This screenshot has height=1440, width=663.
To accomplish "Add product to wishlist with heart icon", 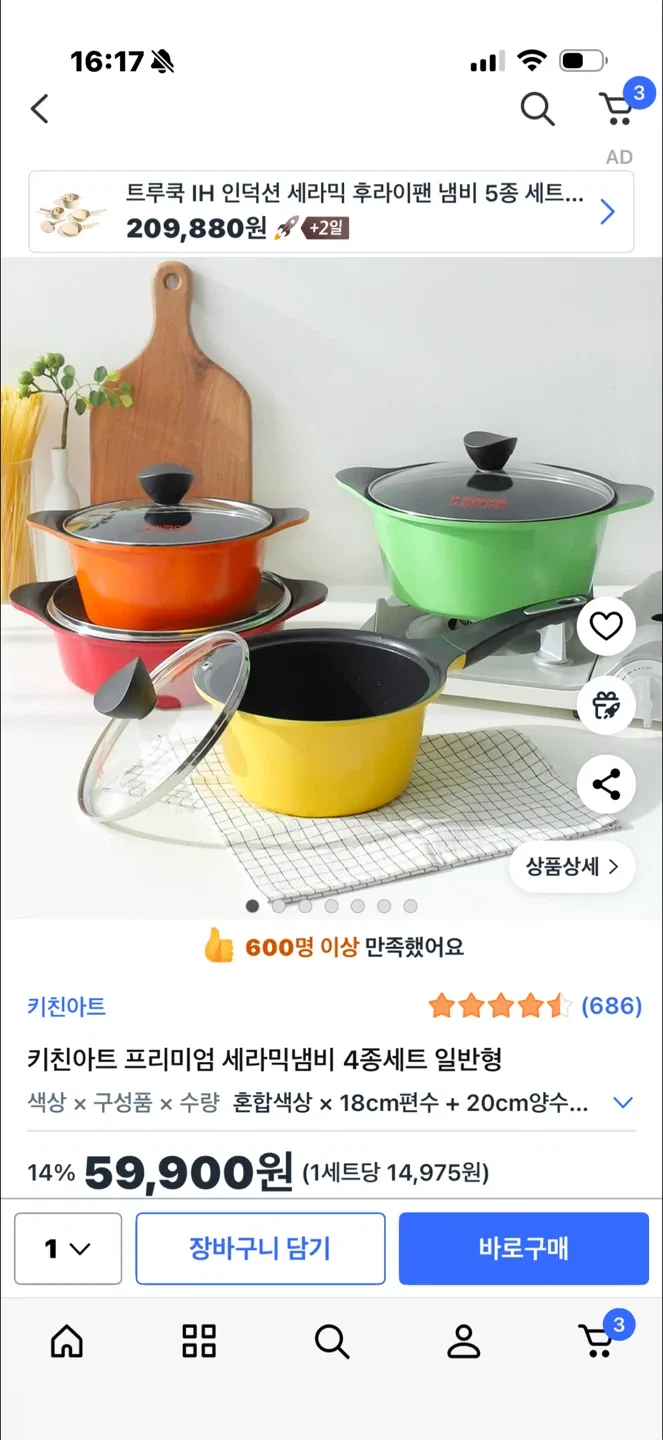I will pyautogui.click(x=606, y=626).
